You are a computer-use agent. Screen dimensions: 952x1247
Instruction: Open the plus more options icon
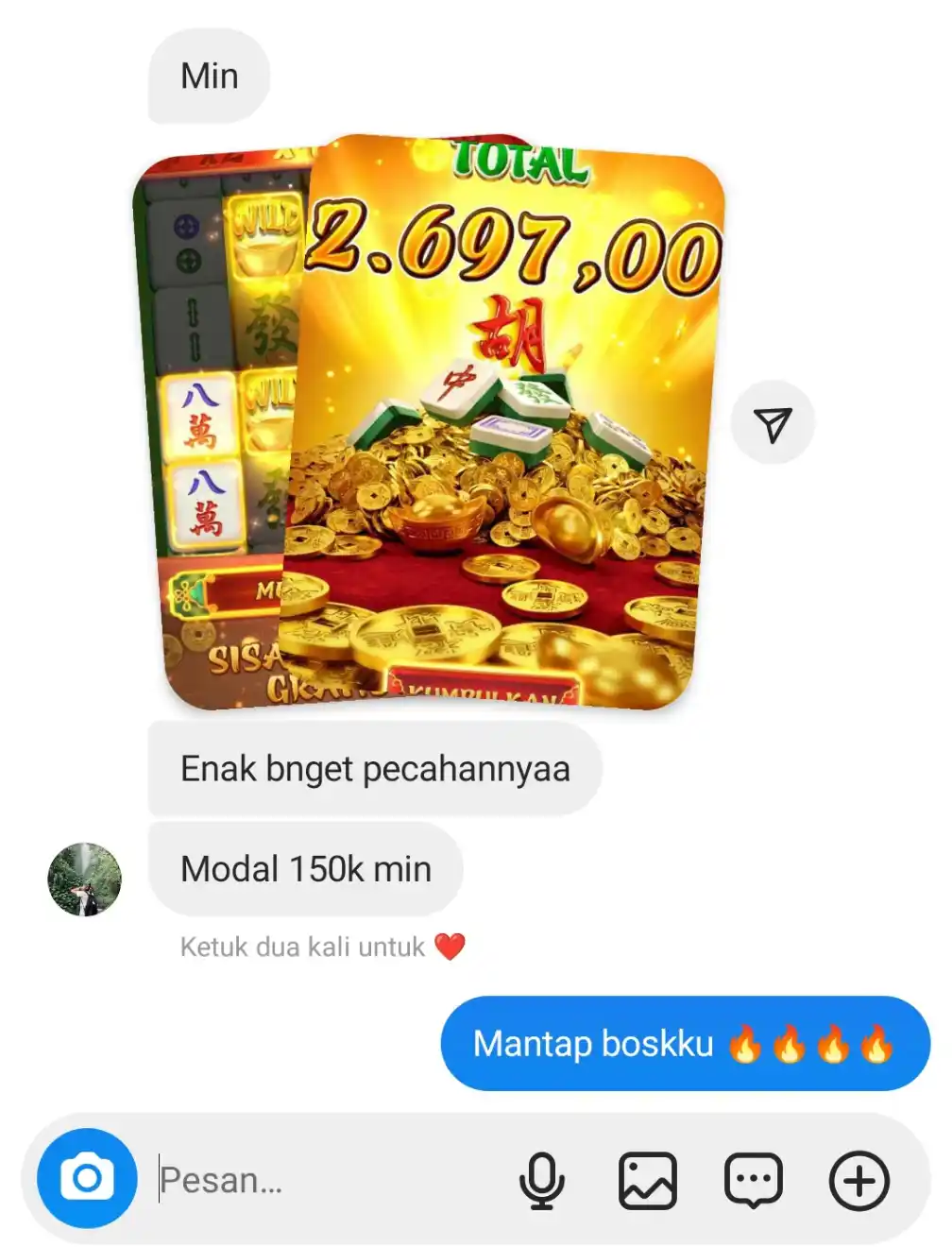tap(858, 1180)
